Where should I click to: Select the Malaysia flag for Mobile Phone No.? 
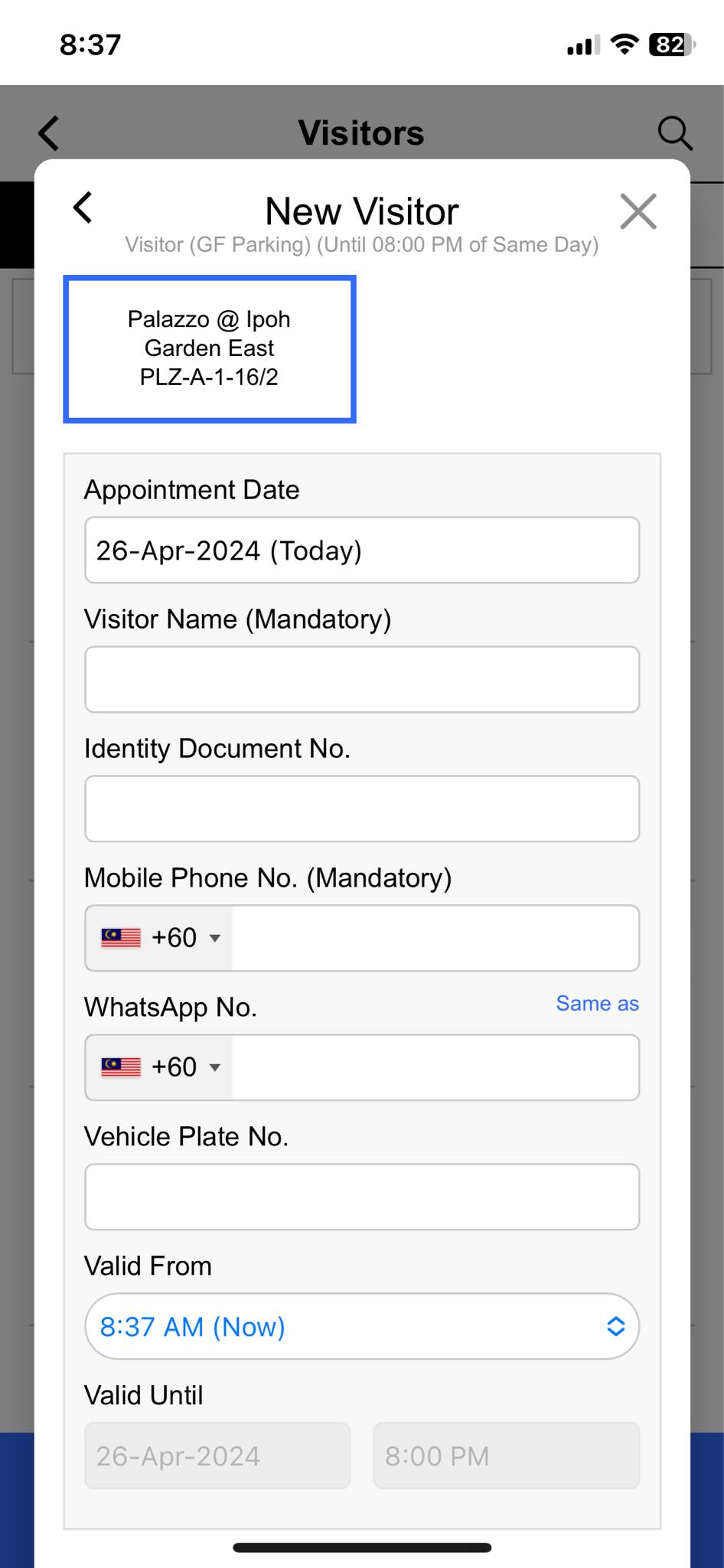pyautogui.click(x=120, y=936)
